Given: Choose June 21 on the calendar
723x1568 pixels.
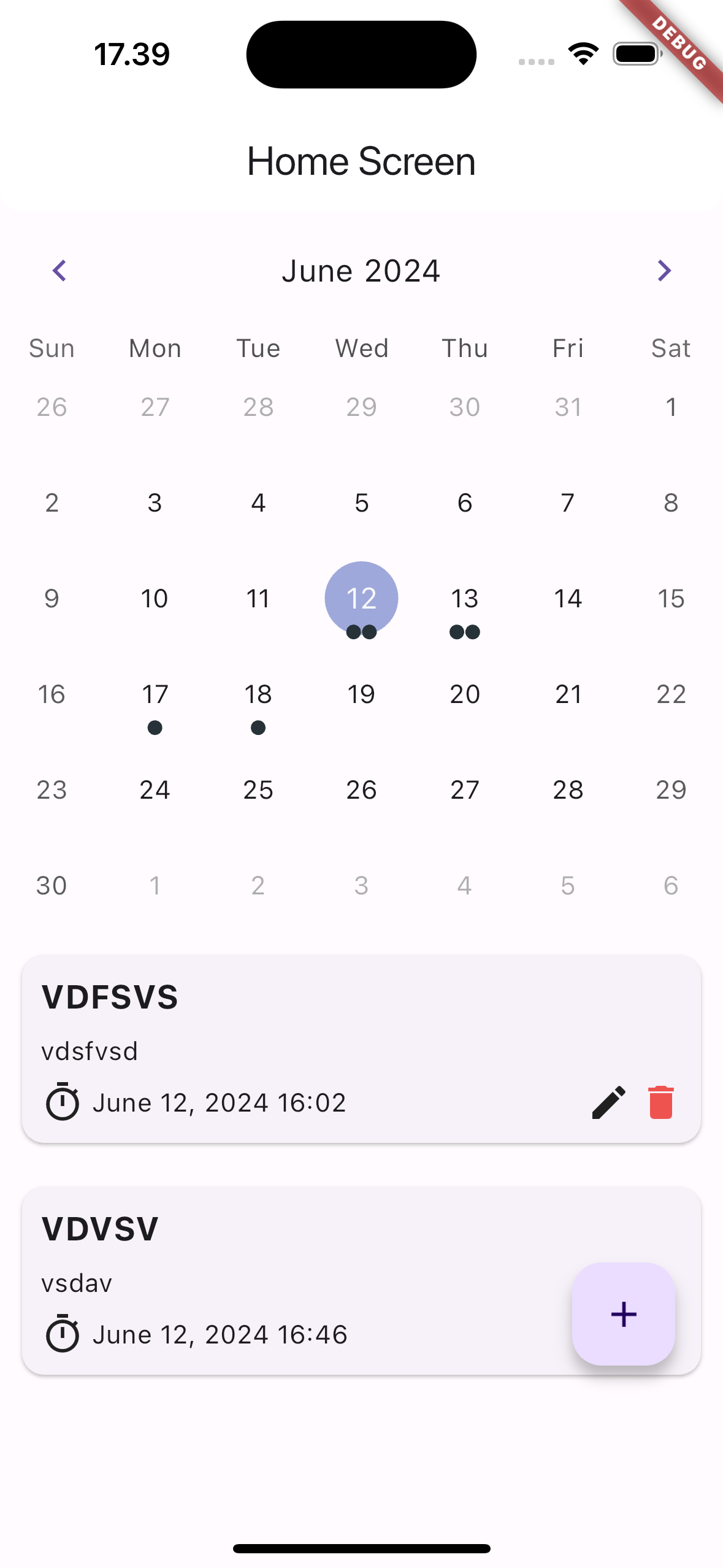Looking at the screenshot, I should tap(568, 694).
